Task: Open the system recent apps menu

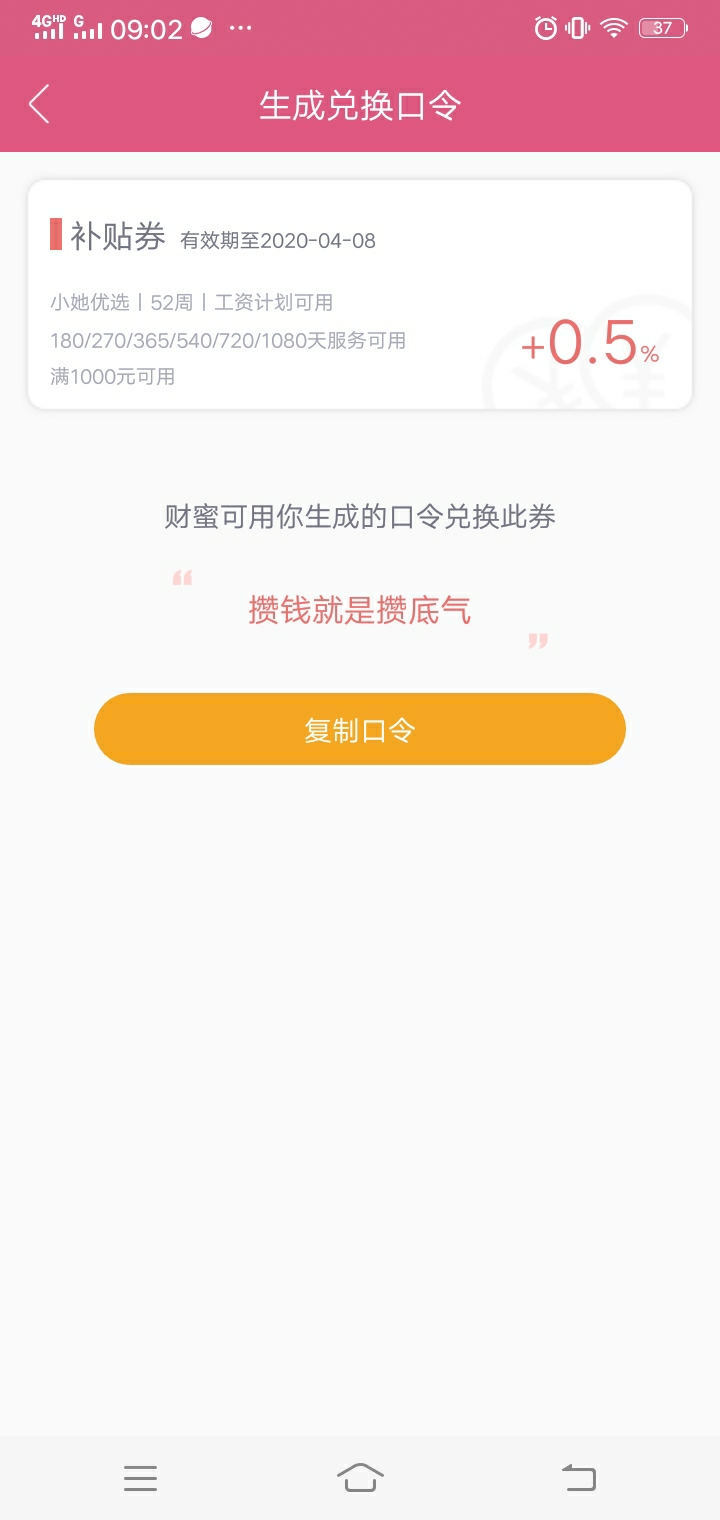Action: [140, 1478]
